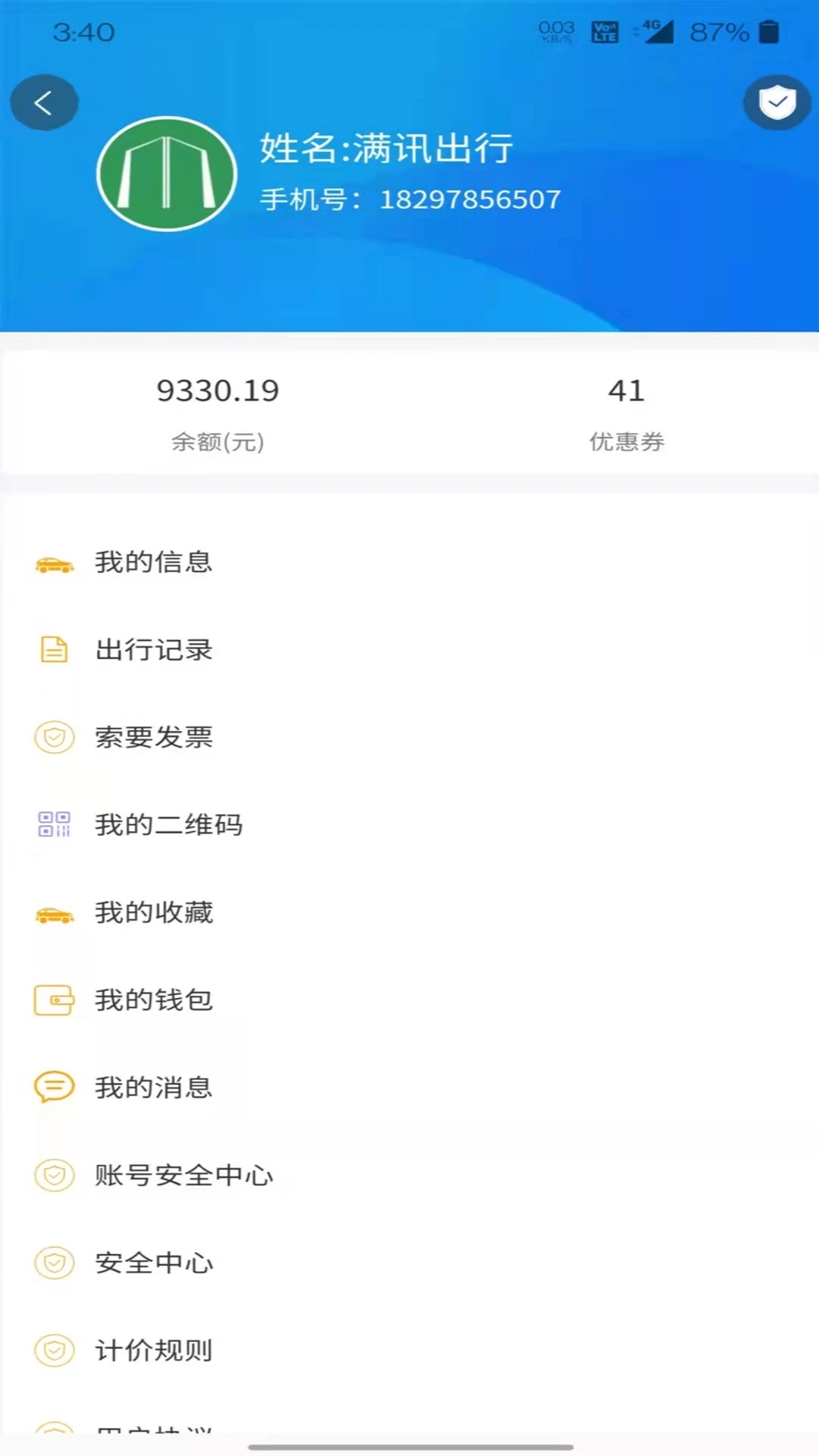Tap the back arrow at top left

(43, 102)
